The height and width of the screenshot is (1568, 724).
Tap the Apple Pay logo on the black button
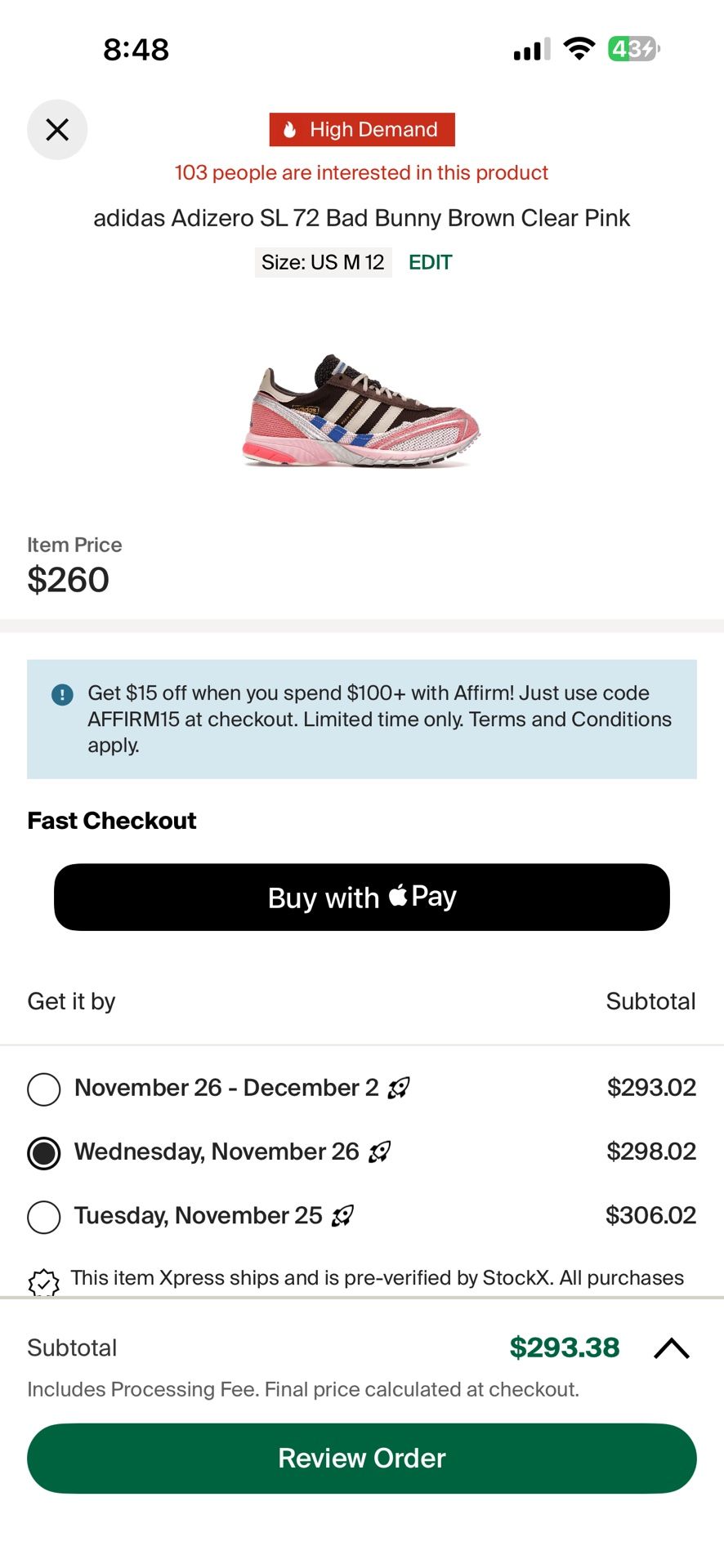pyautogui.click(x=400, y=897)
